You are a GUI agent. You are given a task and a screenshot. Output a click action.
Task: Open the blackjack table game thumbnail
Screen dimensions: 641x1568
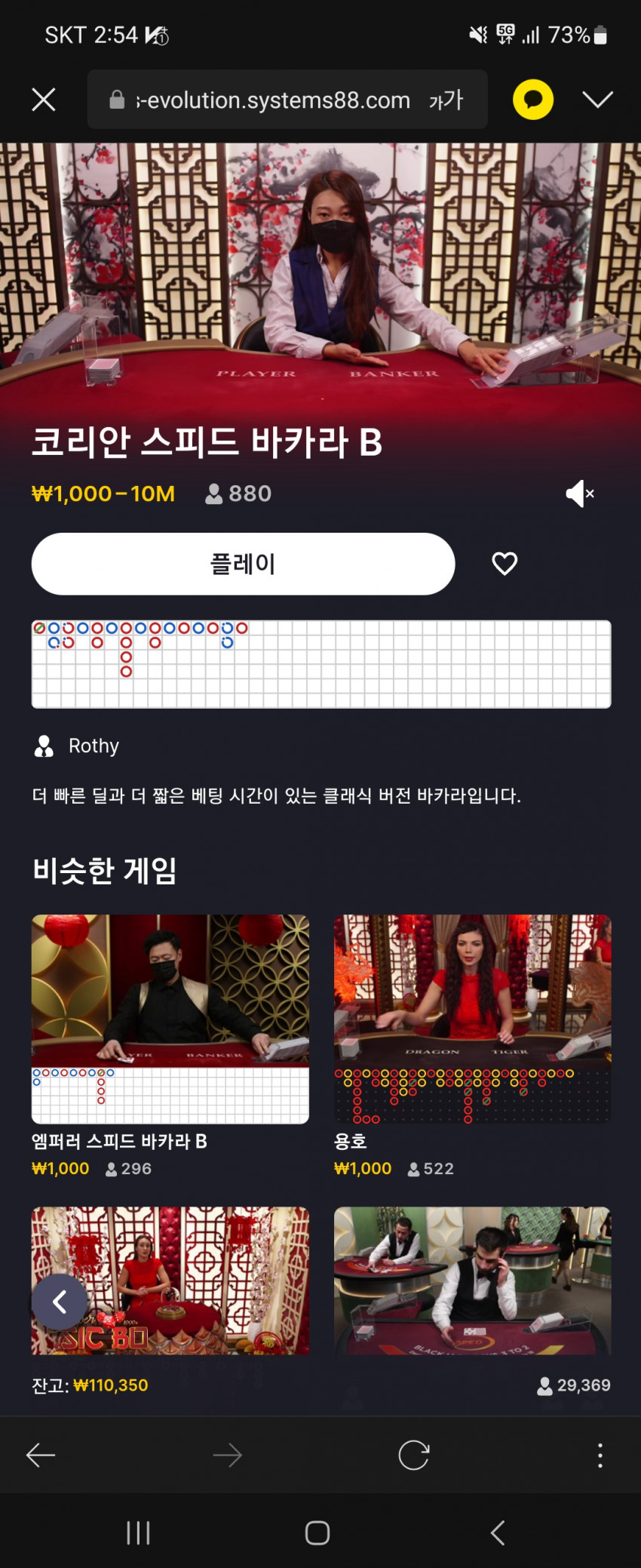(x=472, y=1280)
